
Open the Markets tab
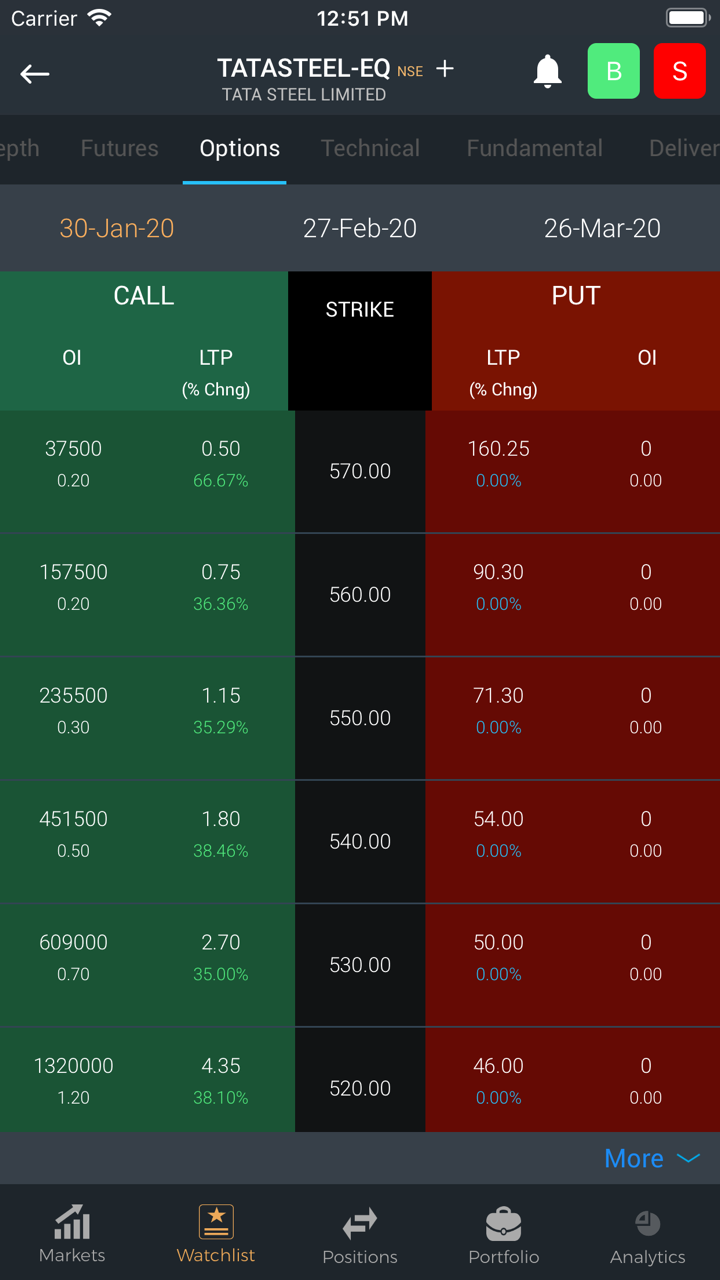pos(72,1234)
